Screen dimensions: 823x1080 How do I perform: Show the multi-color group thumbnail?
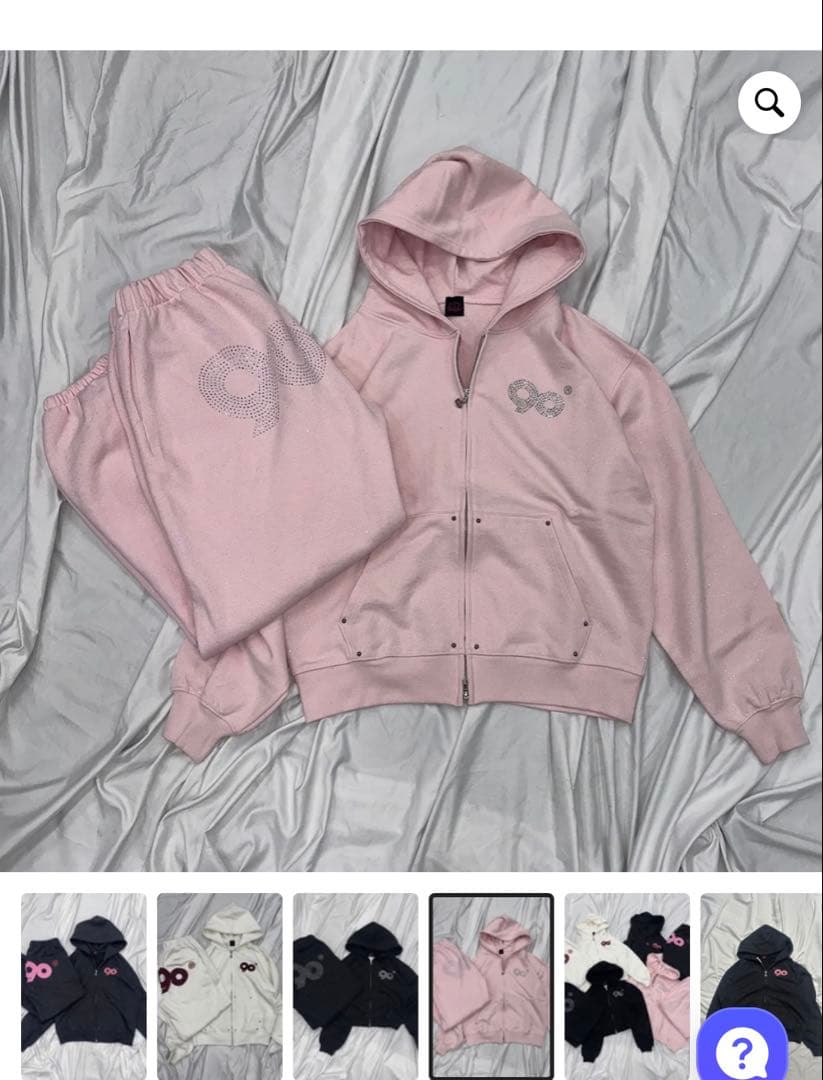pos(627,985)
